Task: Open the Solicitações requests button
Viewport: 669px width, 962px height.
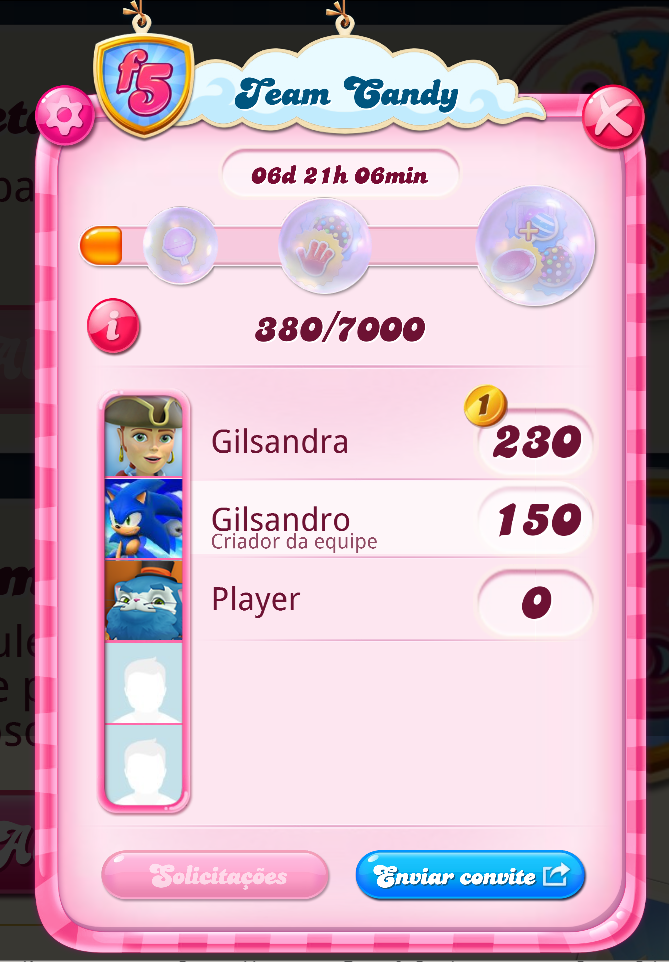Action: click(x=216, y=876)
